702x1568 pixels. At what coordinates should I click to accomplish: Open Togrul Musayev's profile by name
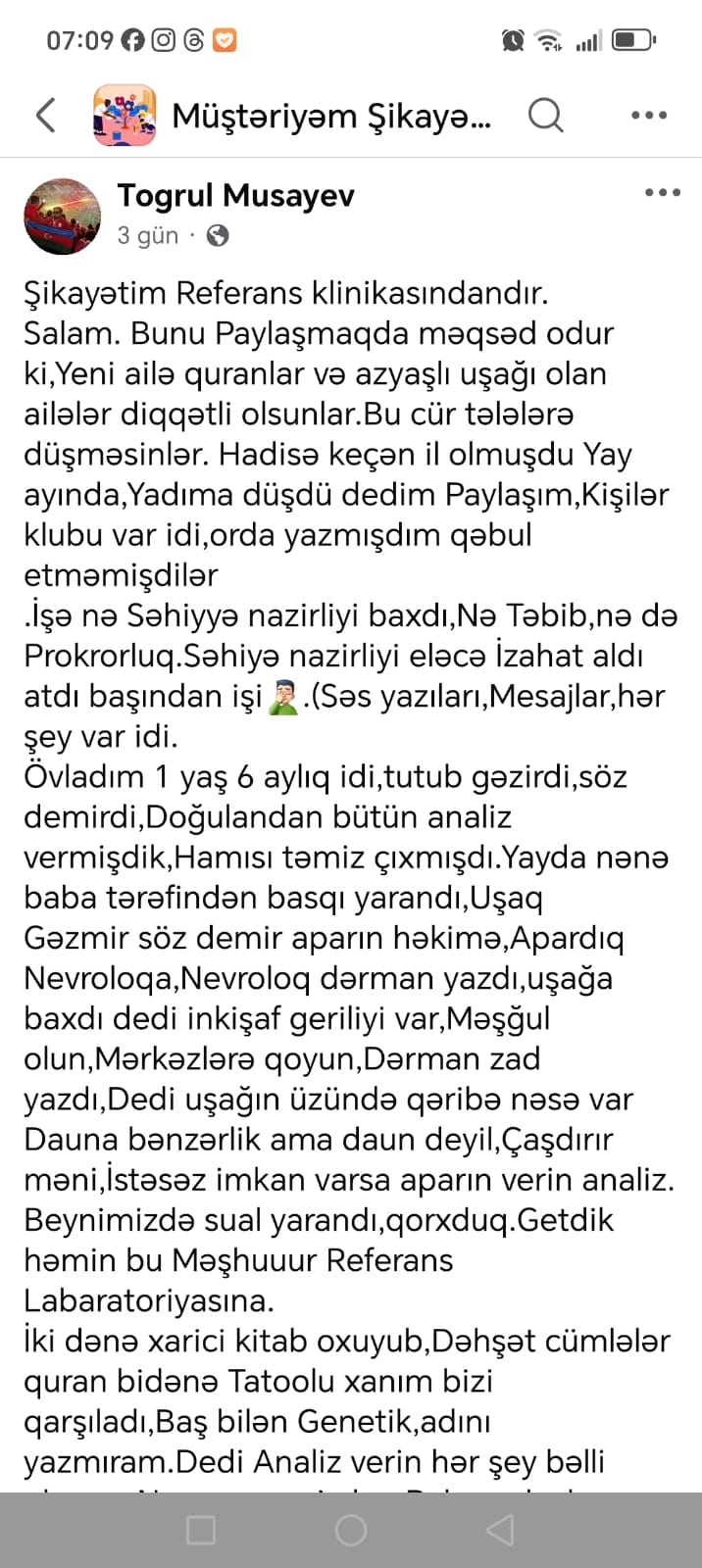tap(235, 196)
